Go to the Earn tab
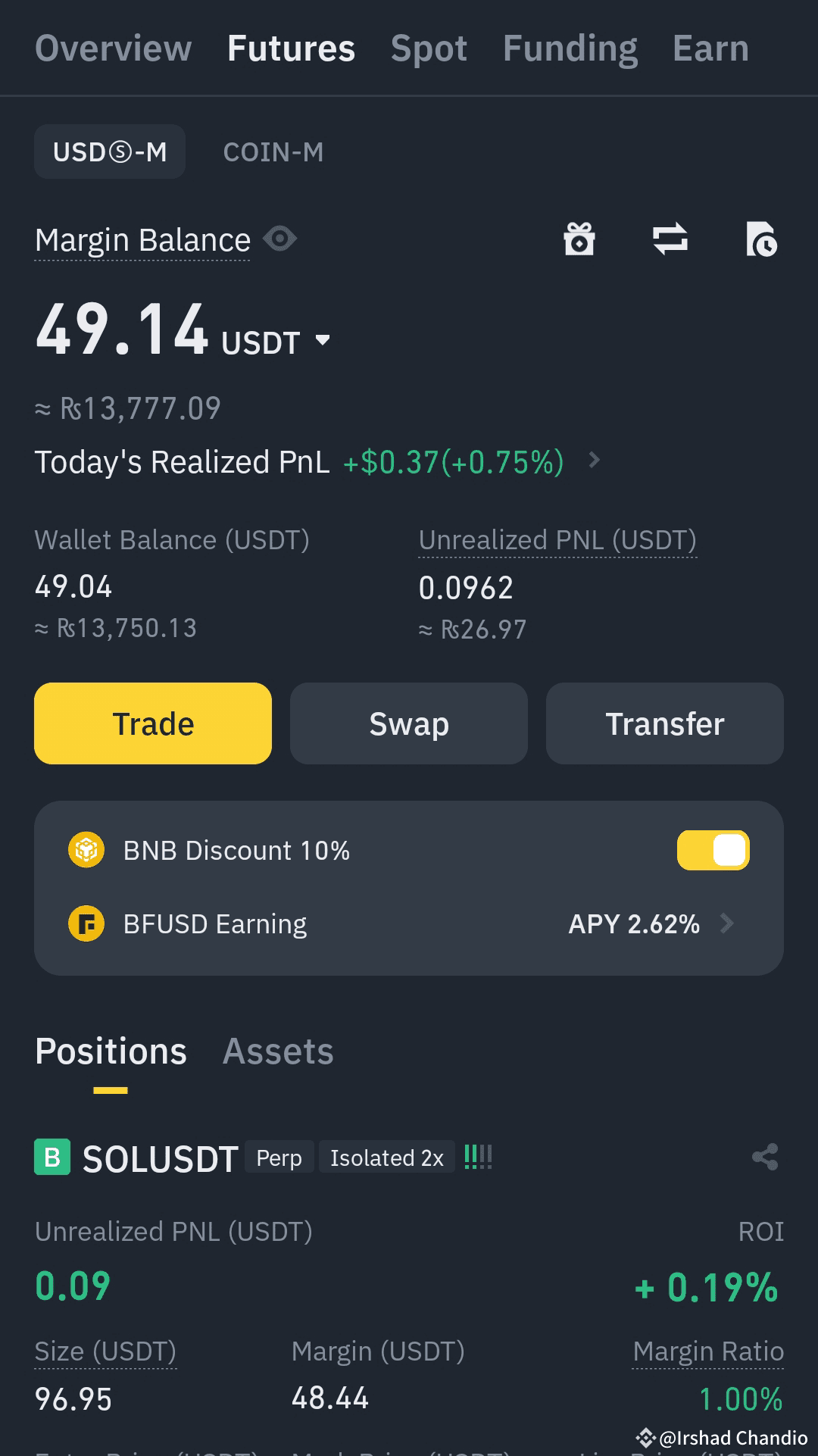Screen dimensions: 818x1456 [710, 48]
